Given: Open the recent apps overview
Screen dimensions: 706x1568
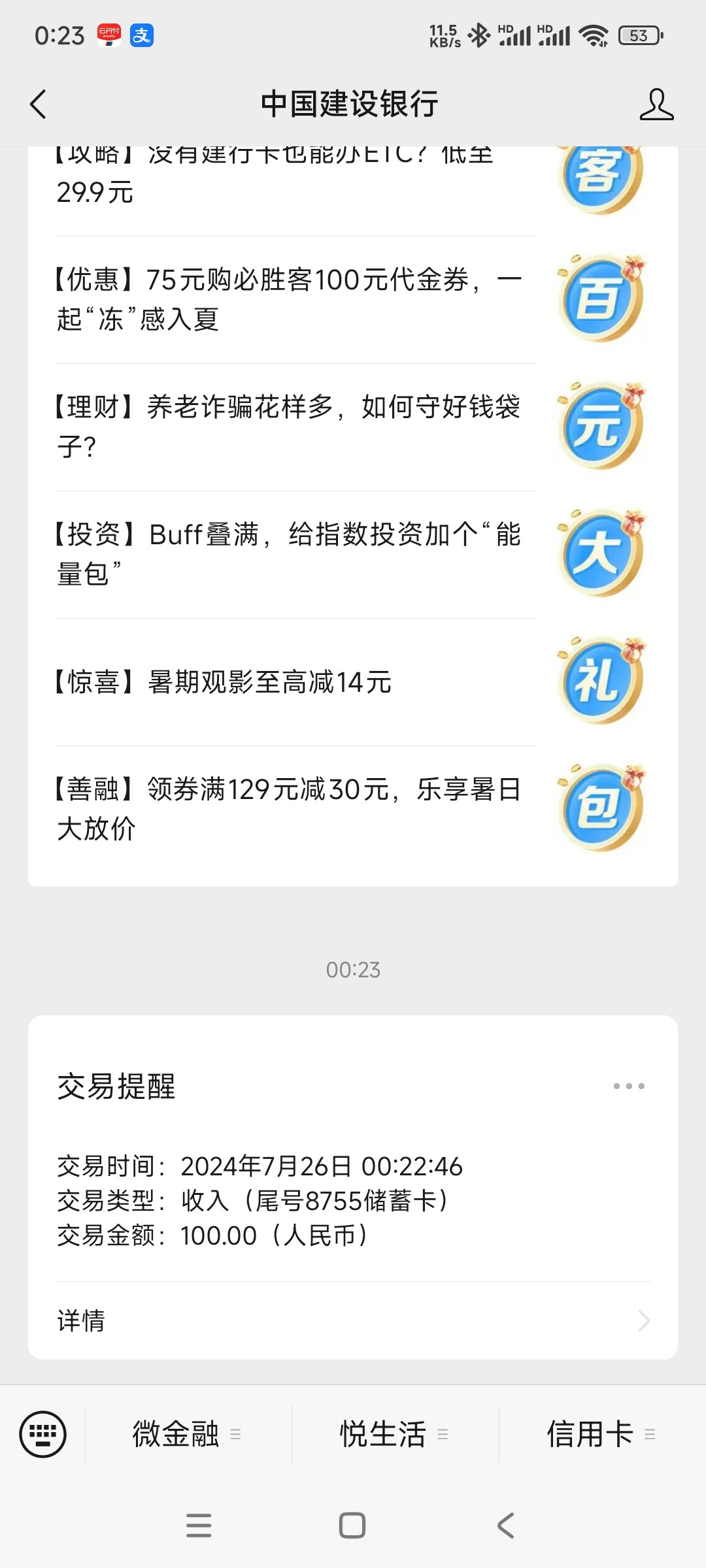Looking at the screenshot, I should tap(199, 1526).
